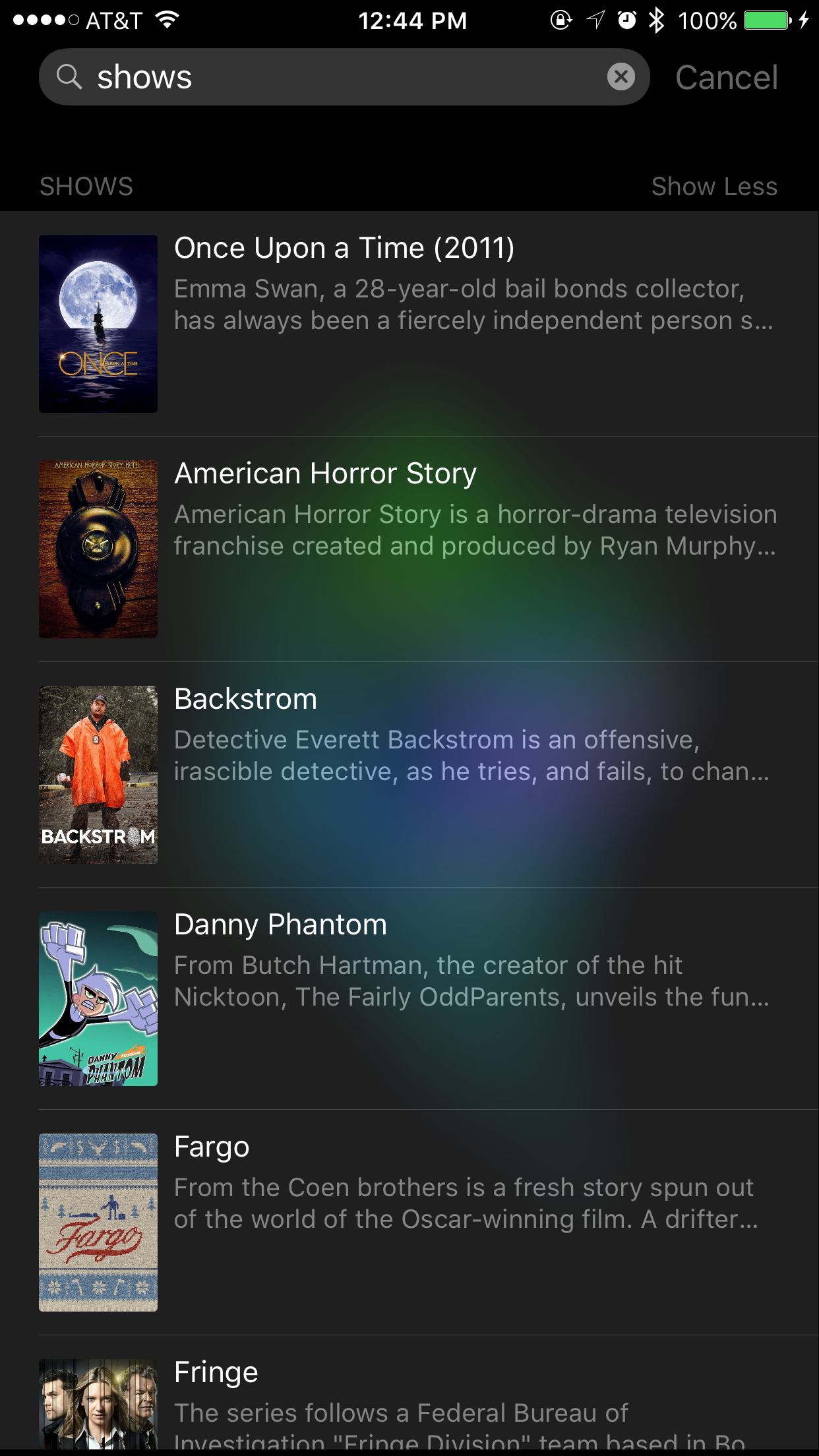Clear the search text with the X button
This screenshot has height=1456, width=819.
(x=621, y=77)
